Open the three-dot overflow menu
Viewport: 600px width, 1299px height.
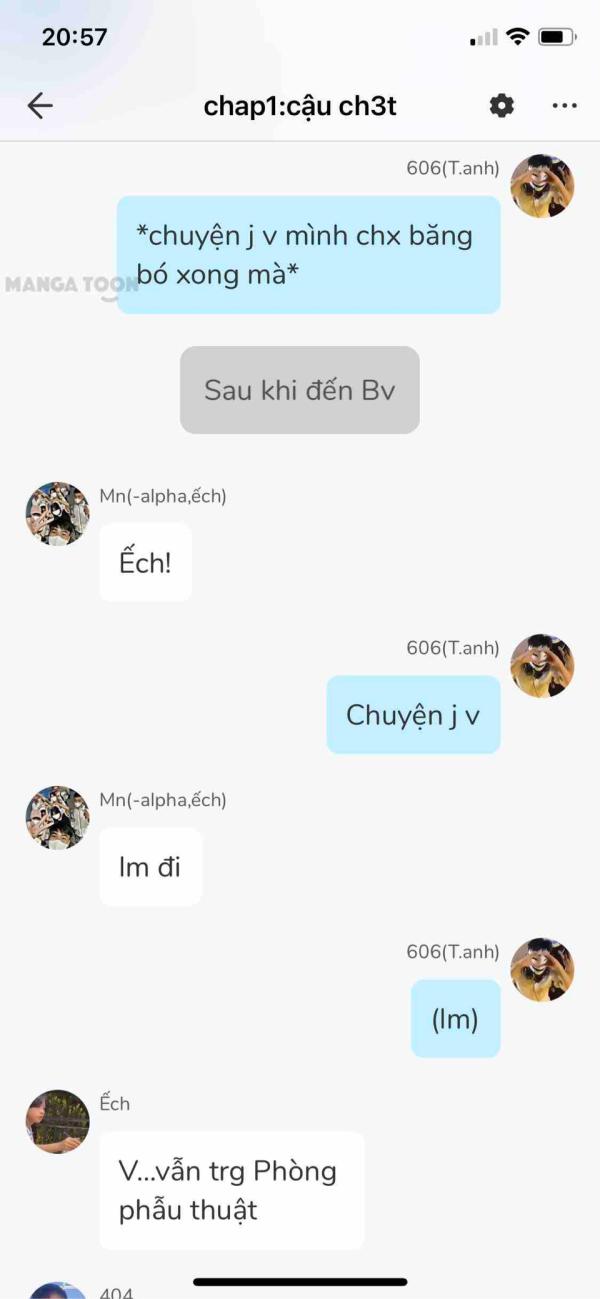565,106
